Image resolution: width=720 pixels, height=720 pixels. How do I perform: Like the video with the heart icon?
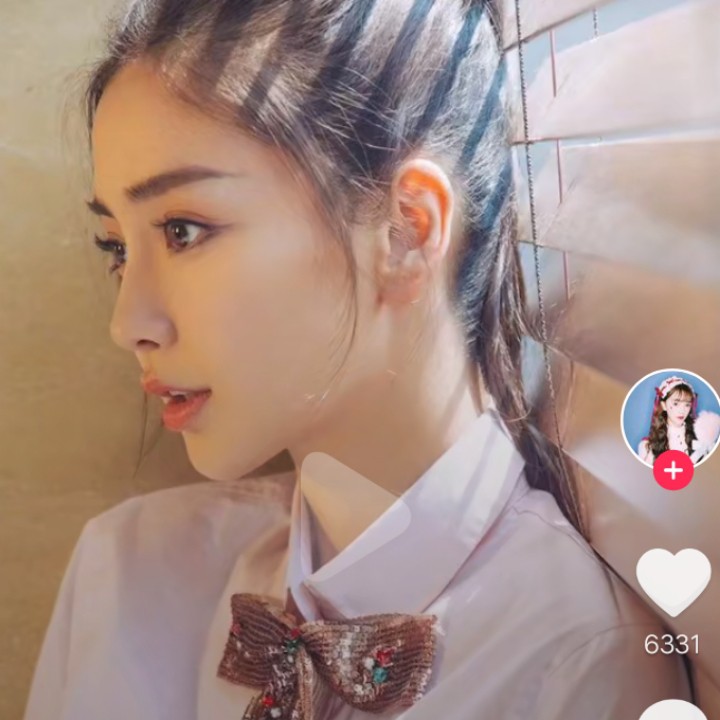673,580
